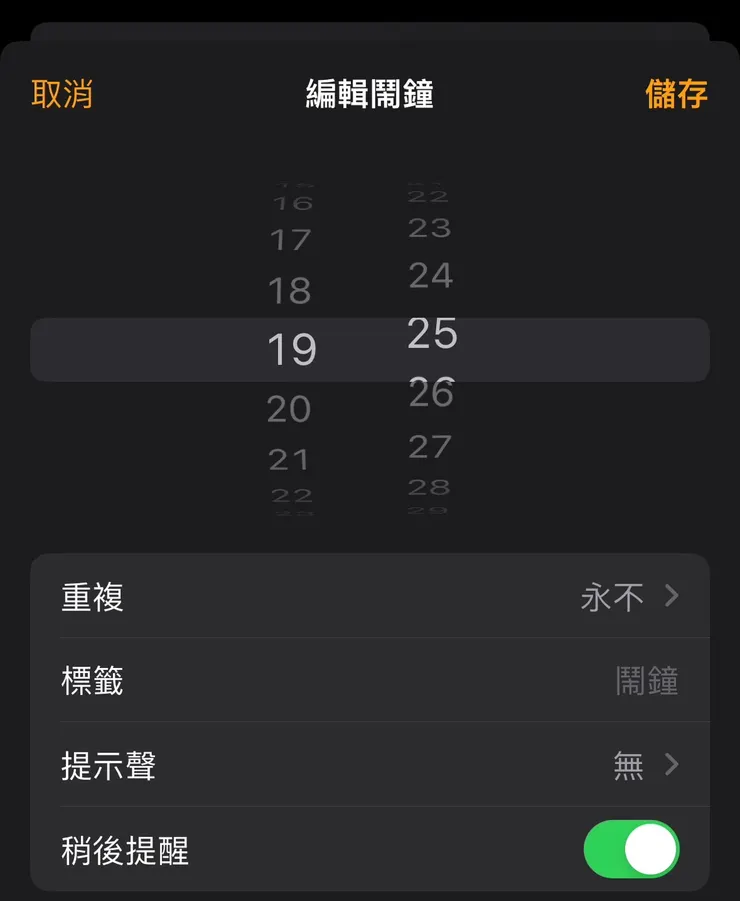740x901 pixels.
Task: Select hour 20 on the picker
Action: 289,408
